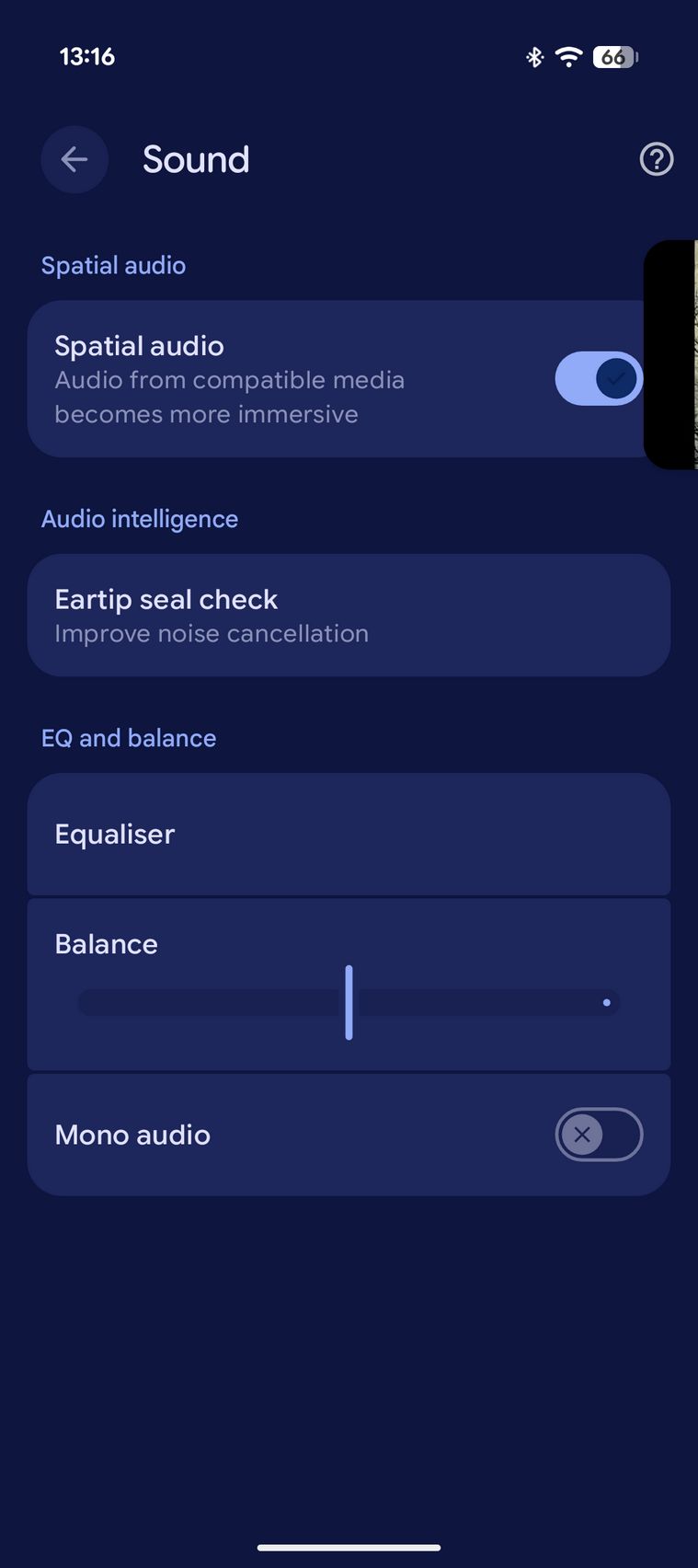Open Eartip seal check
The height and width of the screenshot is (1568, 698).
[349, 616]
